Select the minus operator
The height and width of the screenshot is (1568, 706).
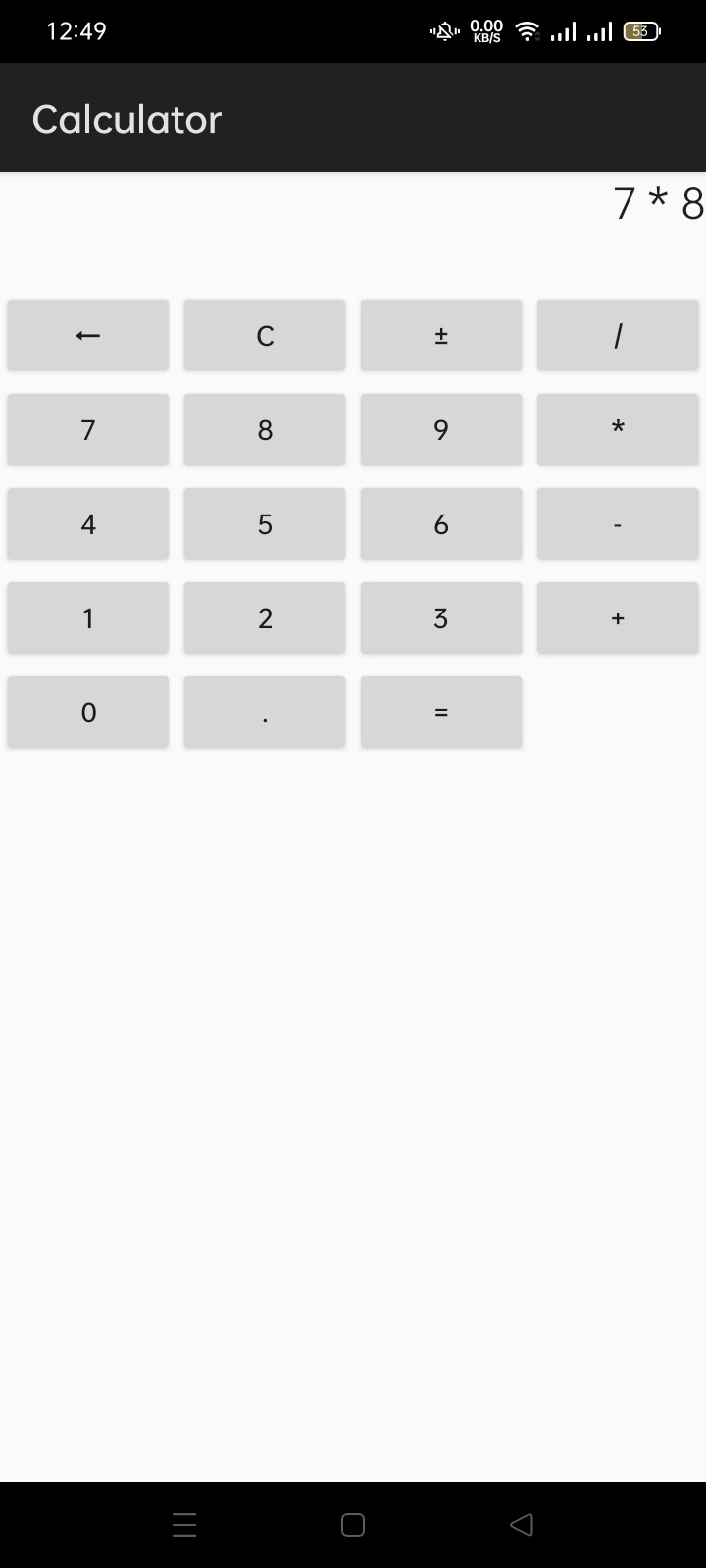[x=618, y=523]
